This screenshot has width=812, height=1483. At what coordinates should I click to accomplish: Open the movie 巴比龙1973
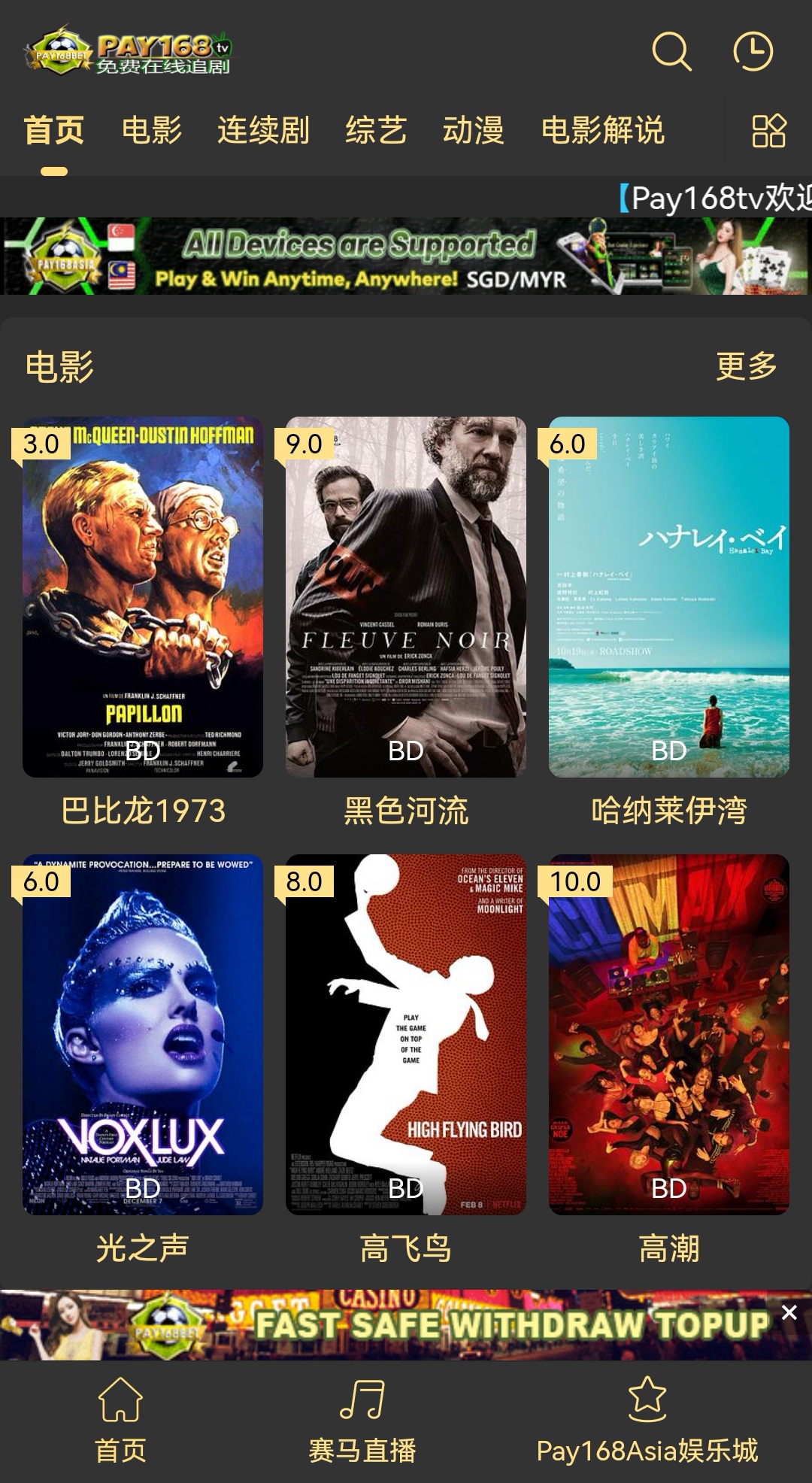pyautogui.click(x=143, y=596)
